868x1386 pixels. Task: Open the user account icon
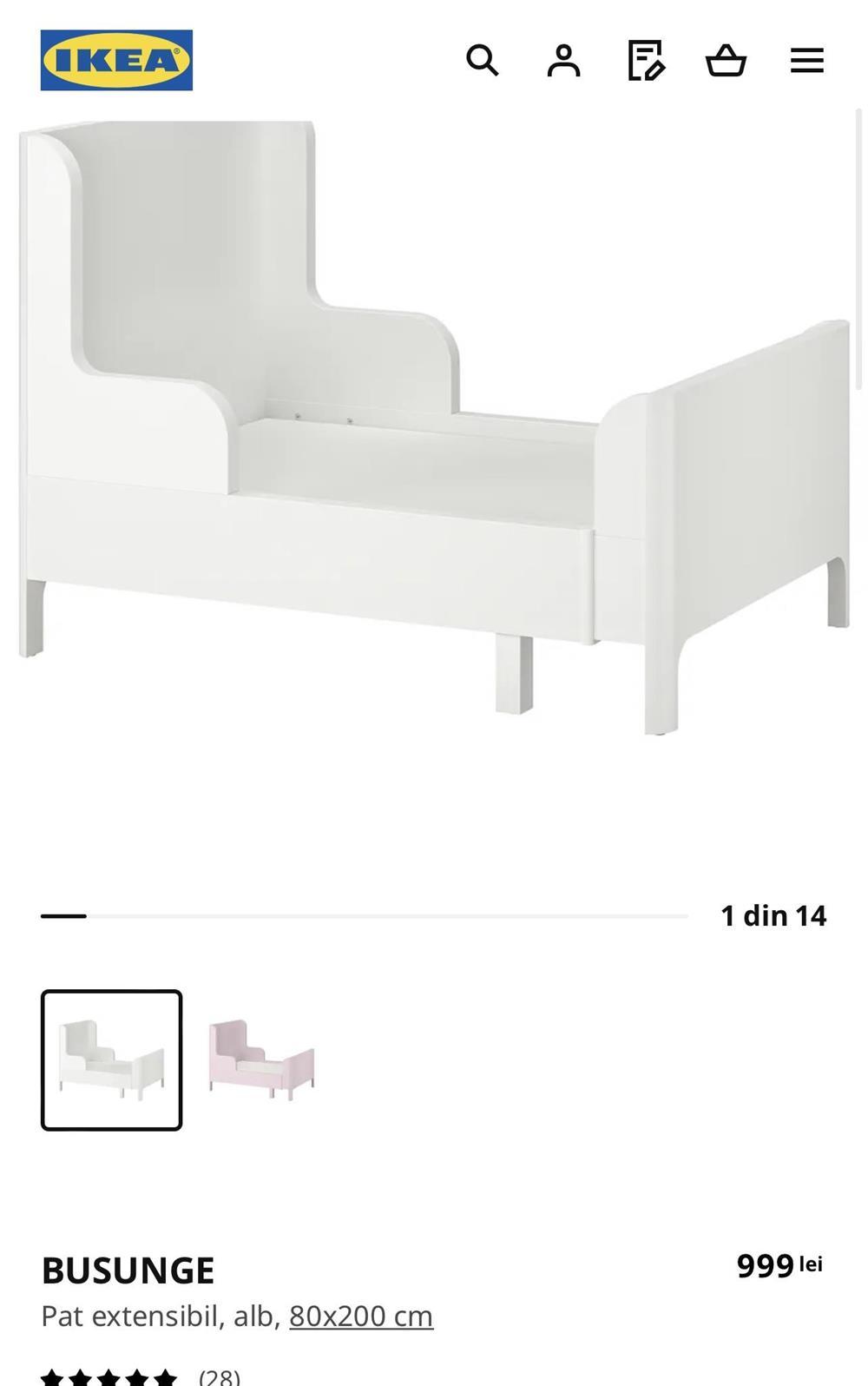[x=563, y=61]
